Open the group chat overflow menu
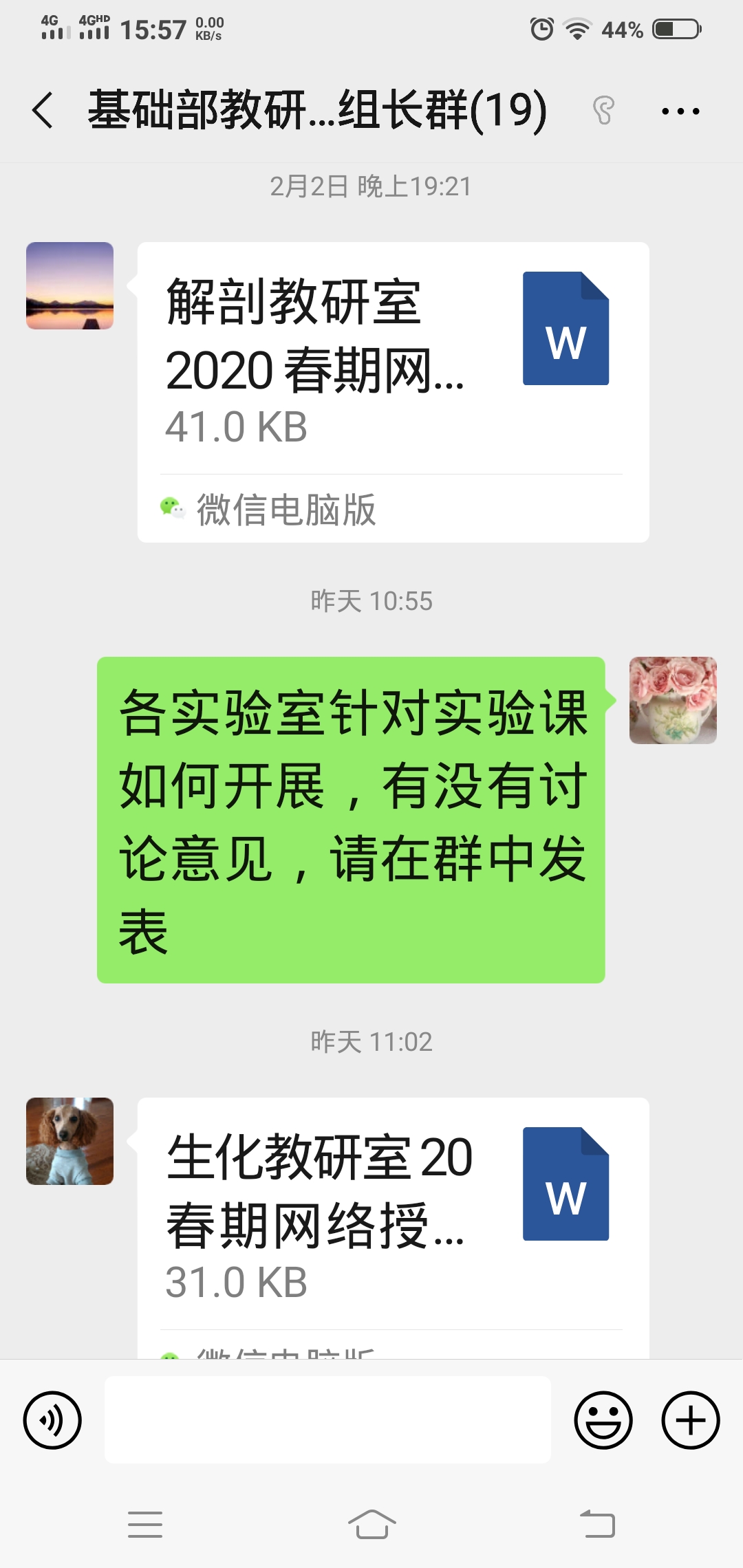743x1568 pixels. tap(680, 111)
